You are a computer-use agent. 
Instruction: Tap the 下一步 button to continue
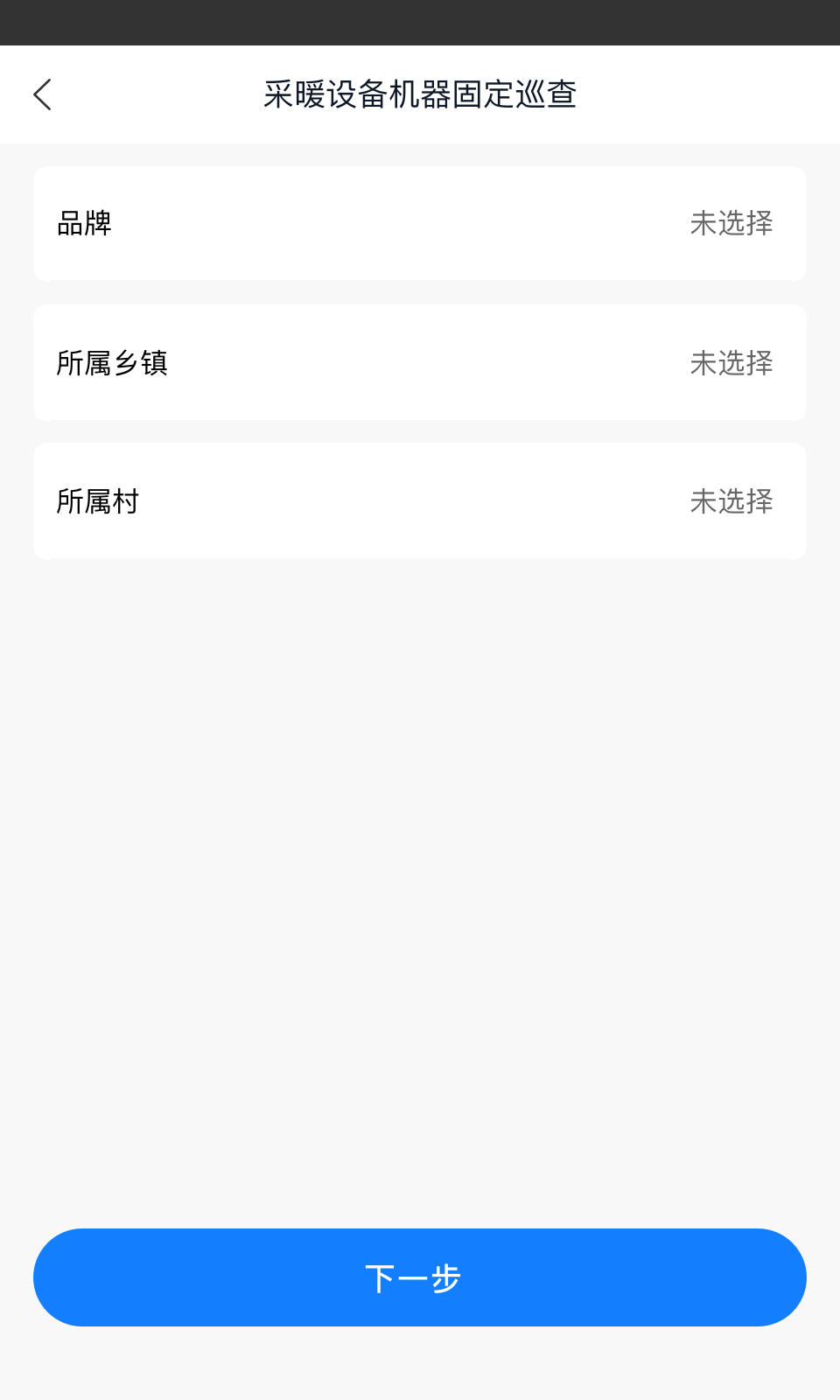point(420,1277)
